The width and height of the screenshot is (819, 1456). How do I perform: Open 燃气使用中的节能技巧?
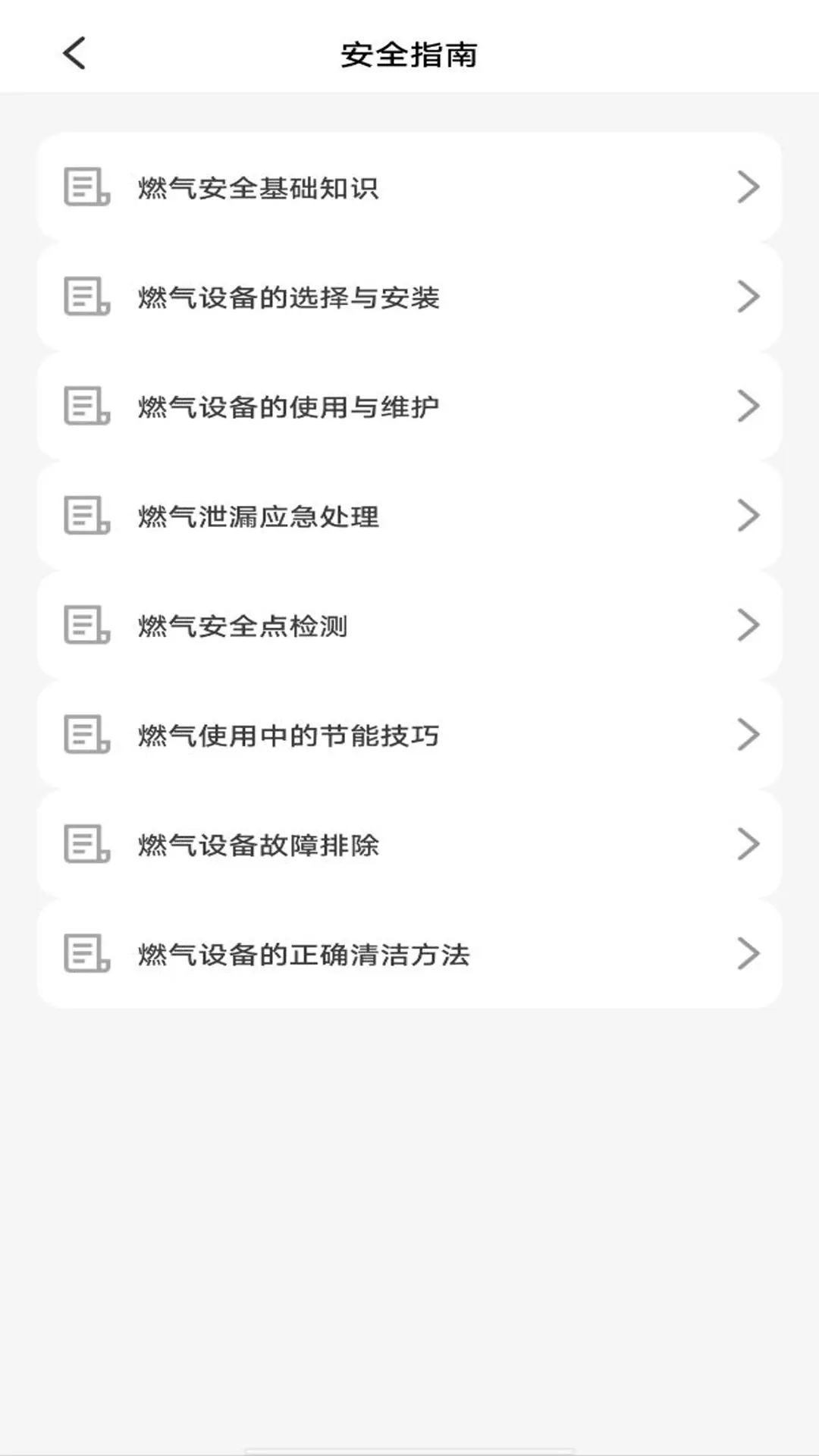(409, 735)
